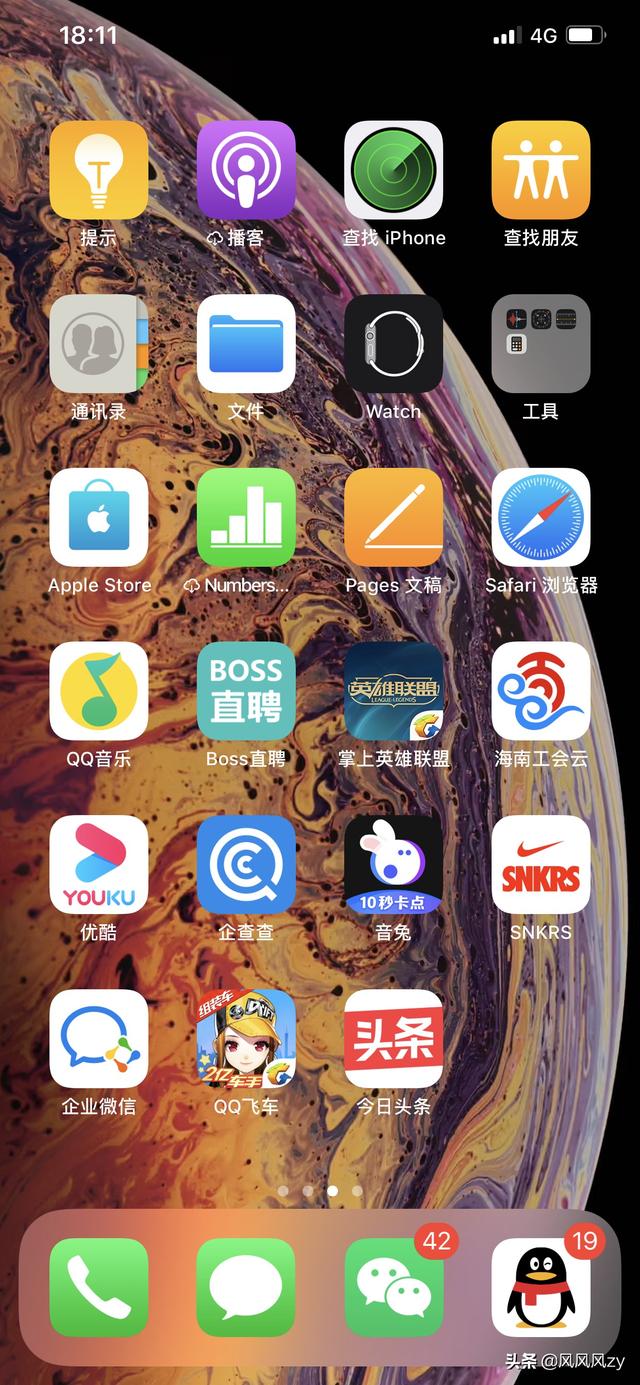Launch 企业微信 app

pyautogui.click(x=99, y=1038)
